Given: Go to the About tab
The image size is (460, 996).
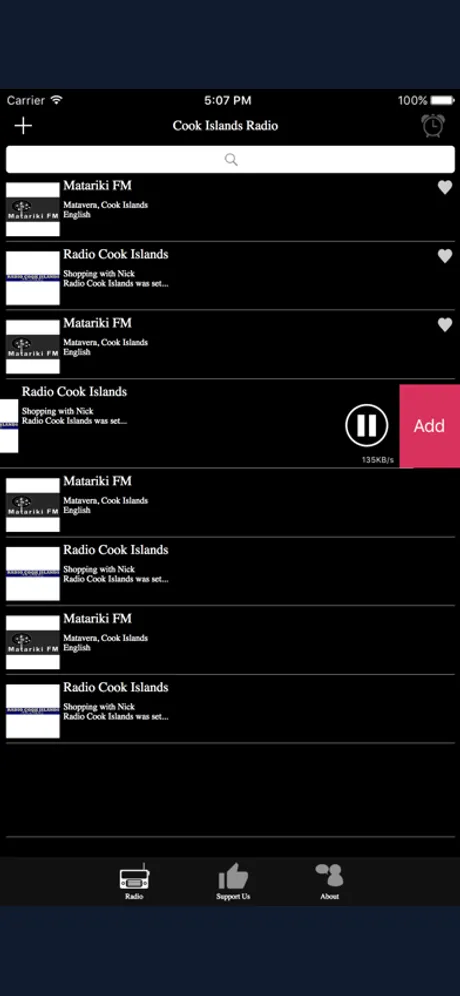Looking at the screenshot, I should tap(329, 882).
